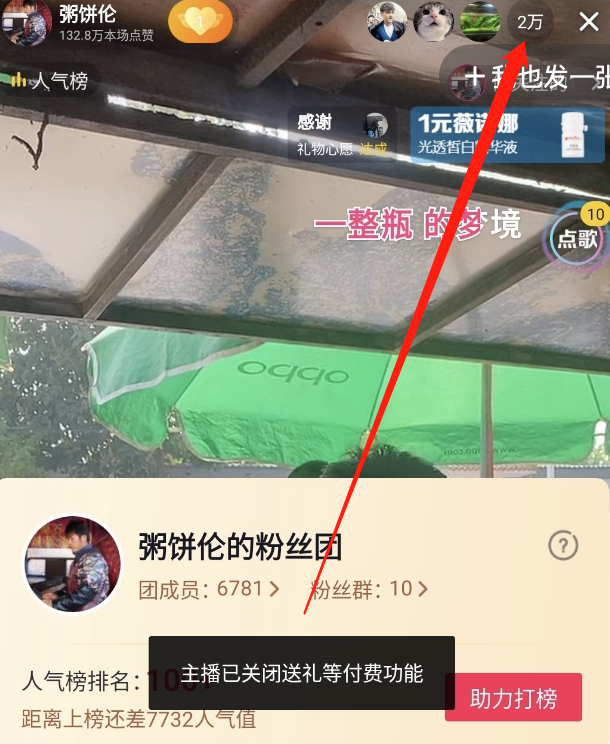610x744 pixels.
Task: View 团成员 6781 member list
Action: (x=209, y=589)
